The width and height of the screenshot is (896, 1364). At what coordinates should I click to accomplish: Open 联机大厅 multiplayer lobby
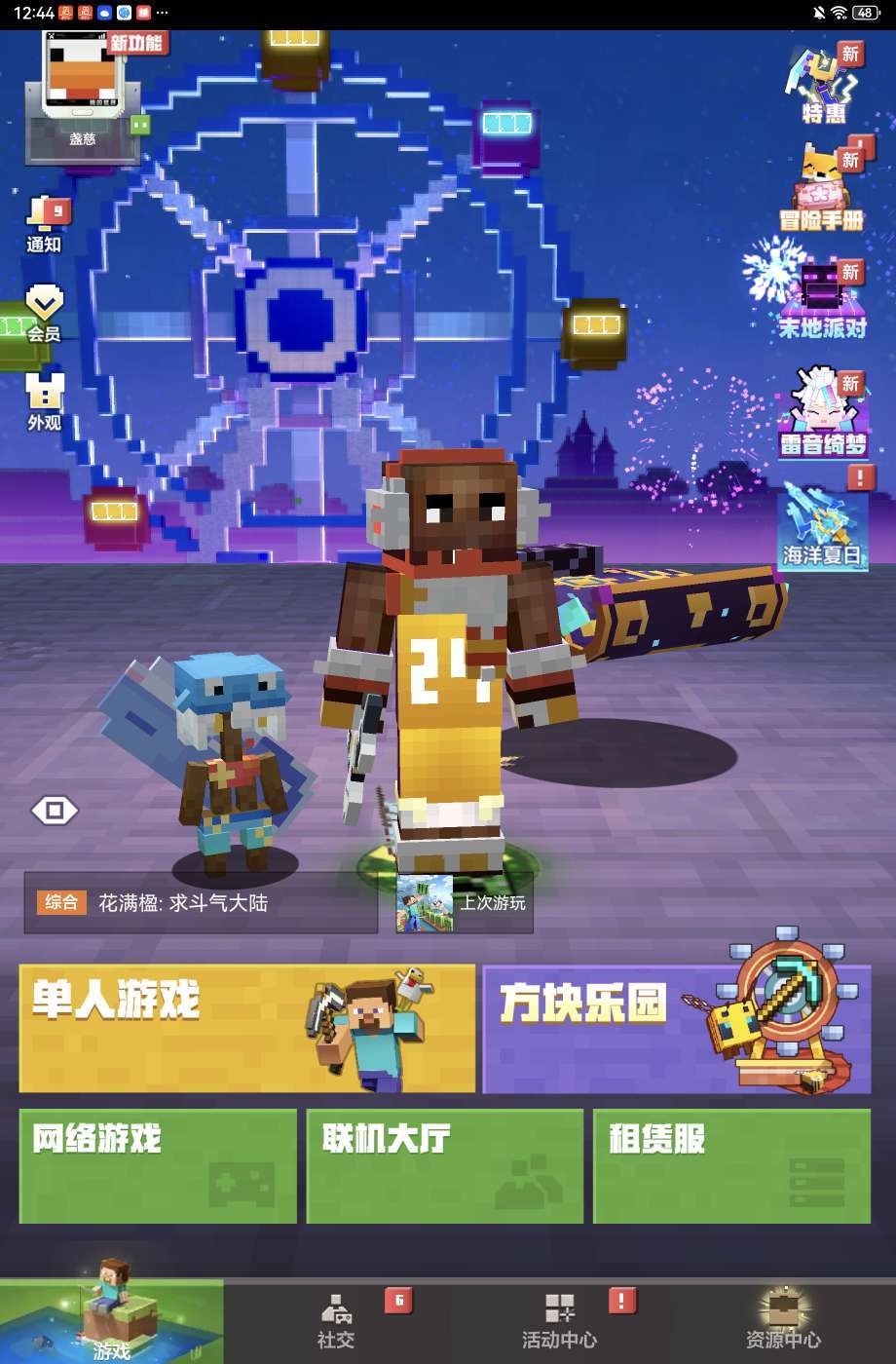click(445, 1165)
